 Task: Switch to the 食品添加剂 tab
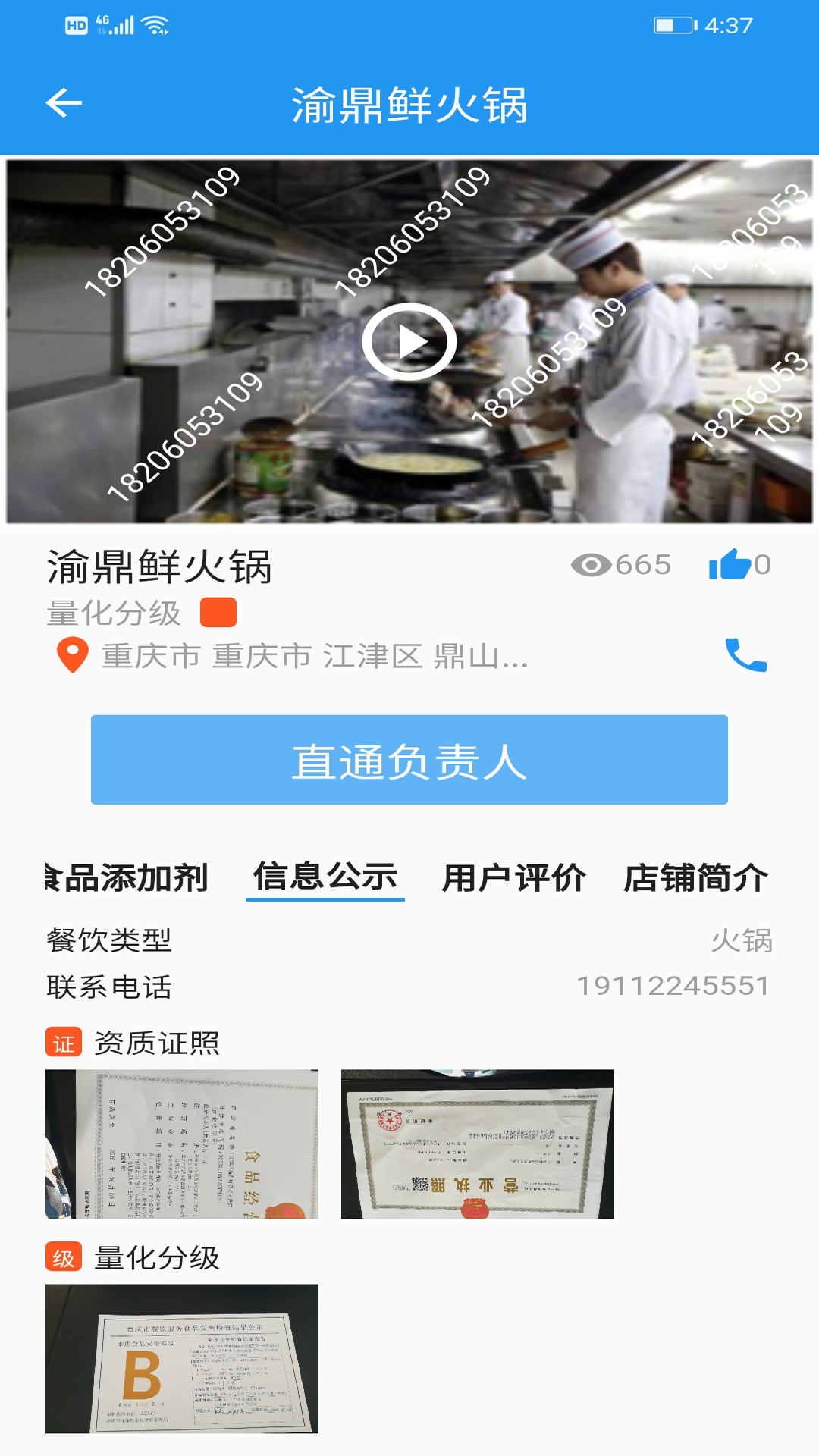click(x=127, y=878)
